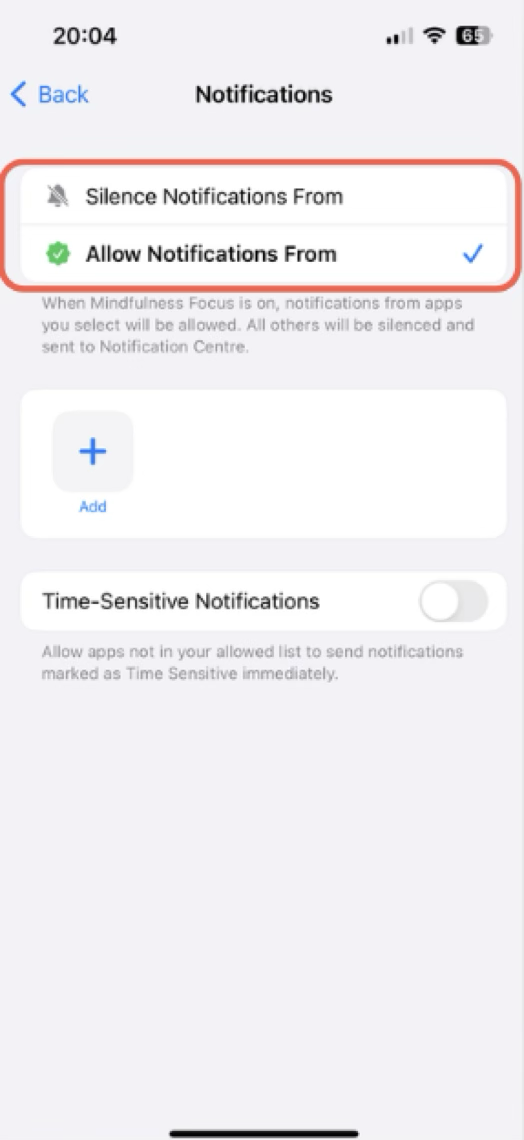Enable Time-Sensitive Notifications

point(454,601)
